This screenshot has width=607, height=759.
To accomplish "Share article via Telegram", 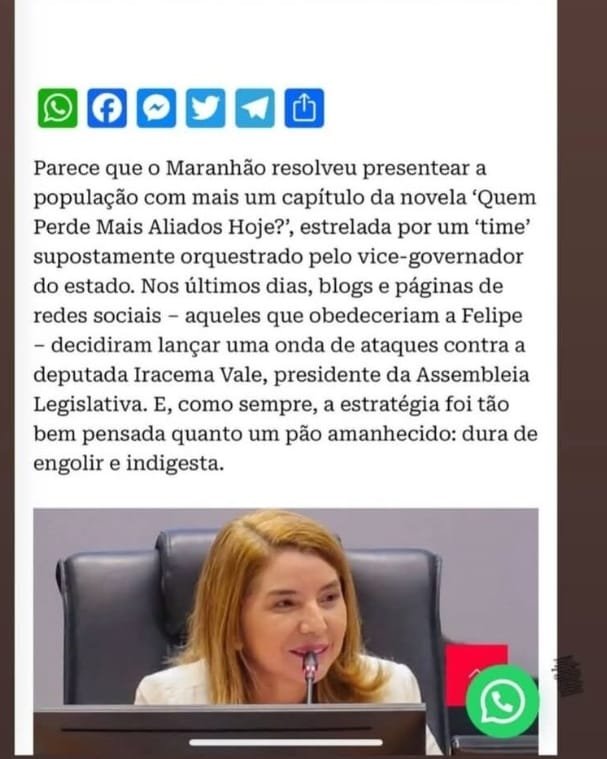I will (x=254, y=107).
